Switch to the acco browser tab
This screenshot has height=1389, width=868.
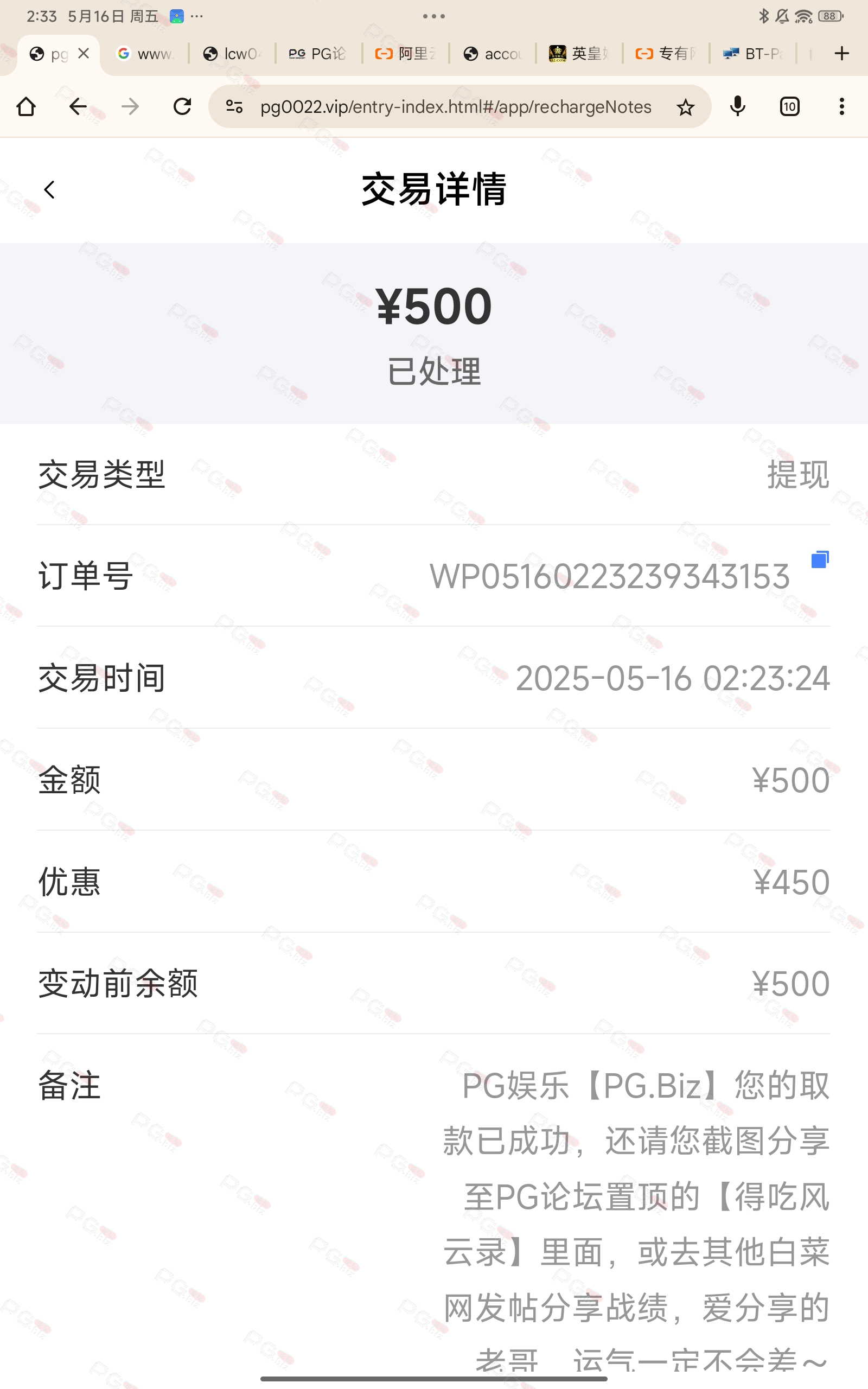tap(493, 54)
